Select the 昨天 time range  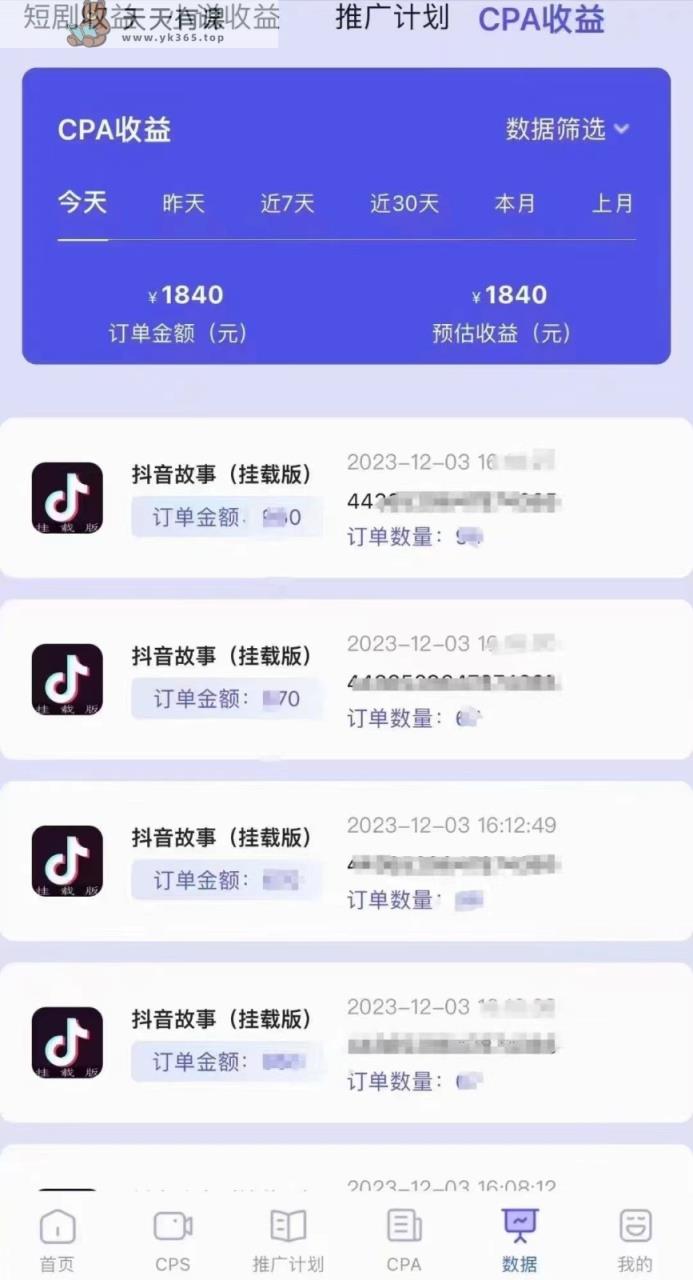click(183, 204)
